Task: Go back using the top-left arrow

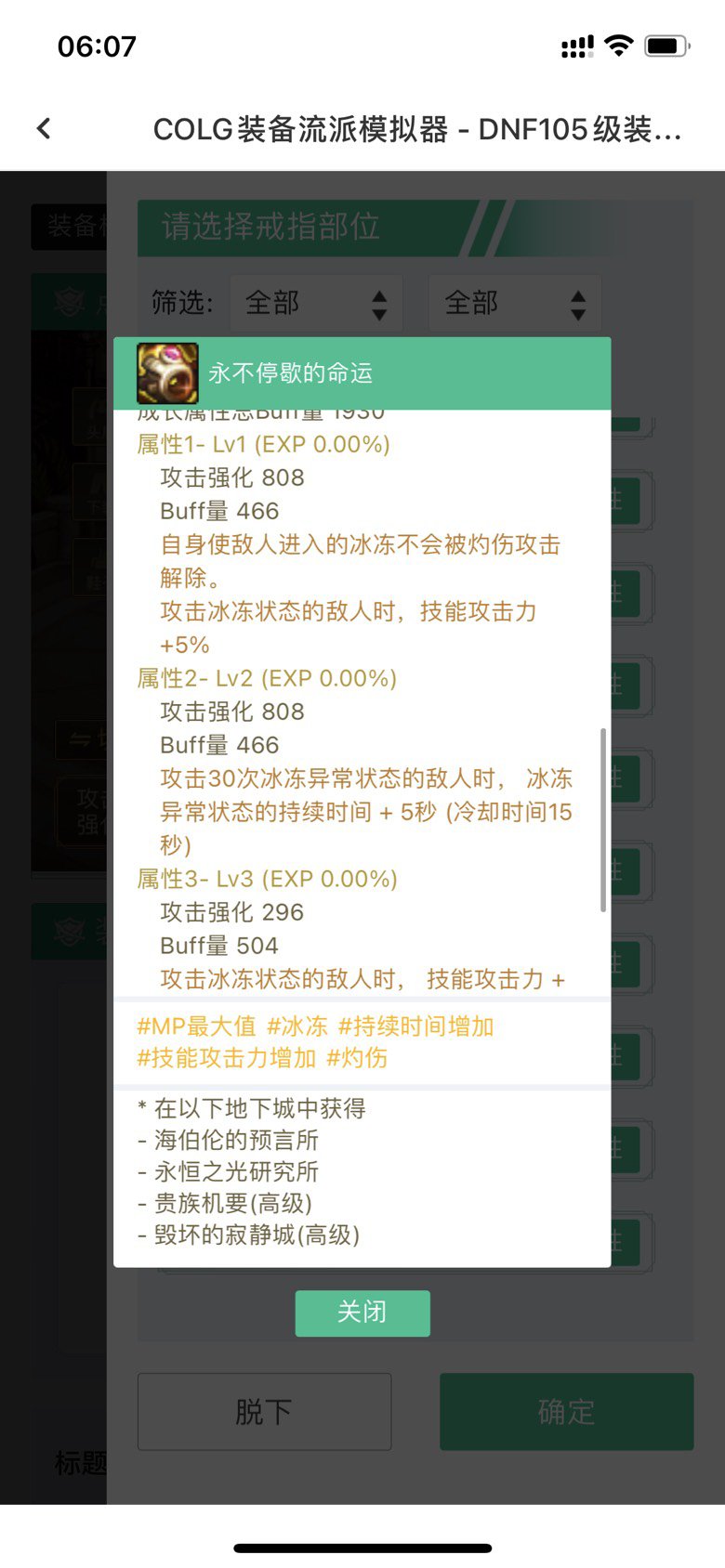Action: tap(44, 129)
